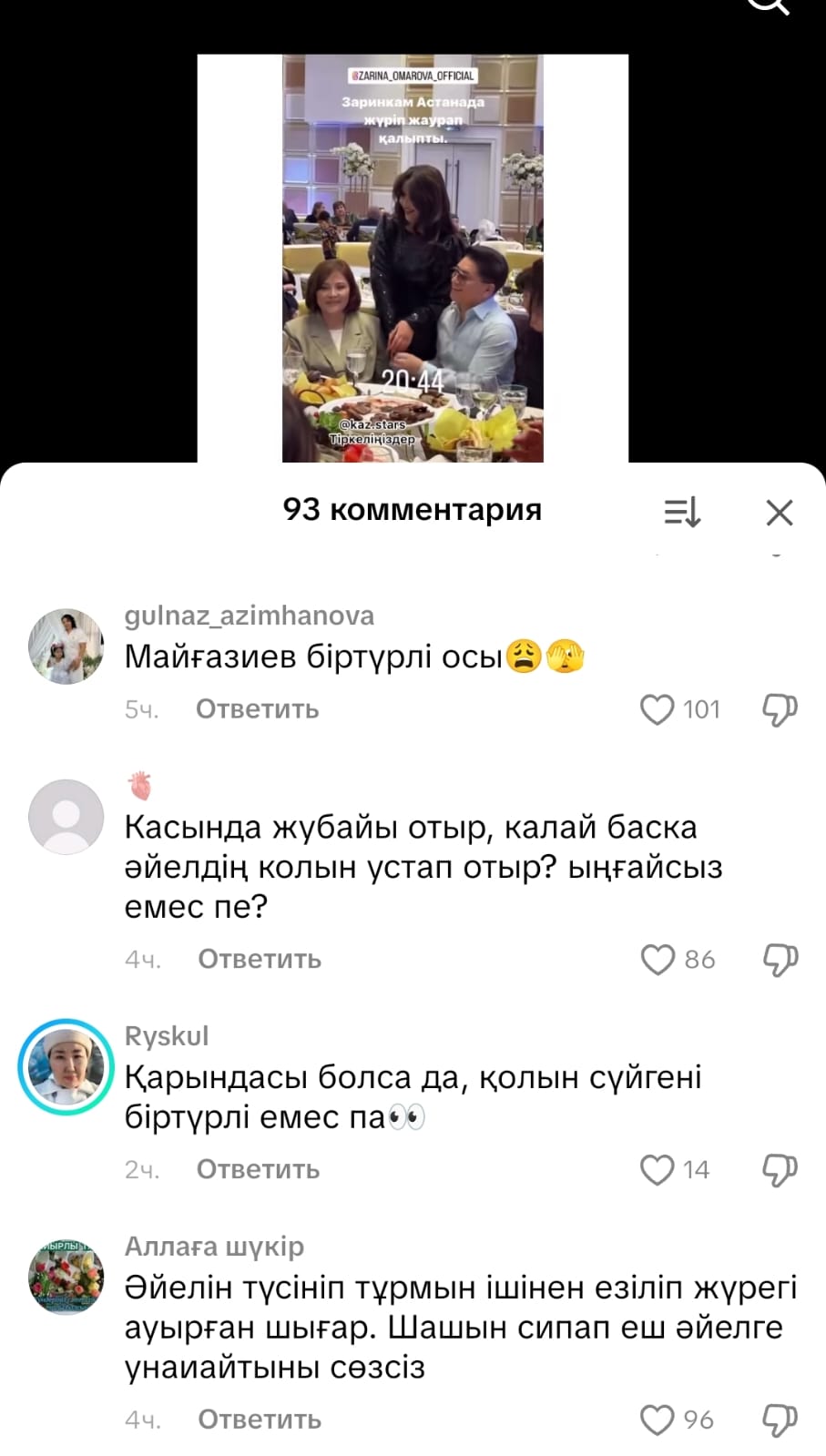Like Ryskul's comment

pyautogui.click(x=658, y=1170)
